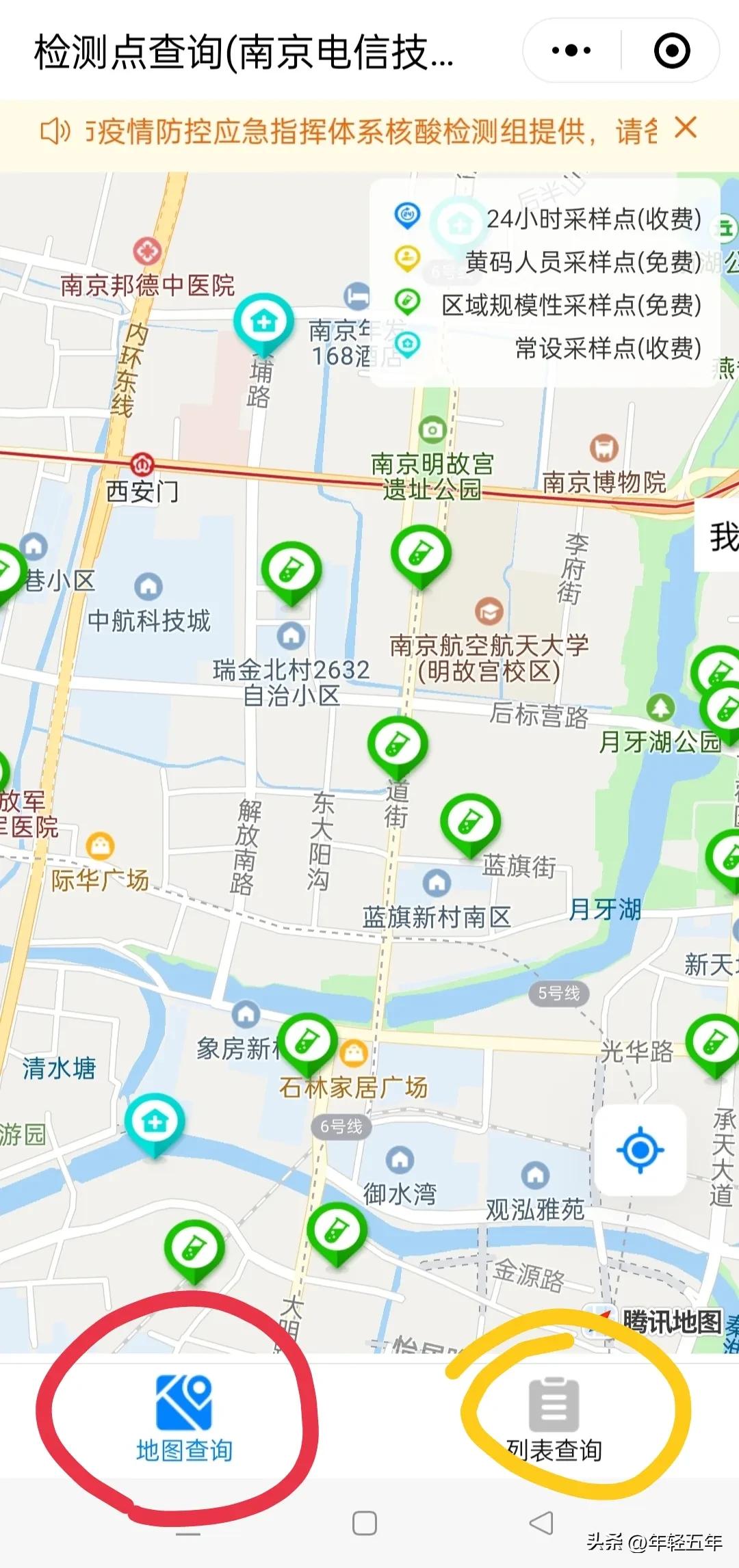Click the 黄码人员采样点 yellow legend icon
This screenshot has width=739, height=1568.
(x=409, y=258)
